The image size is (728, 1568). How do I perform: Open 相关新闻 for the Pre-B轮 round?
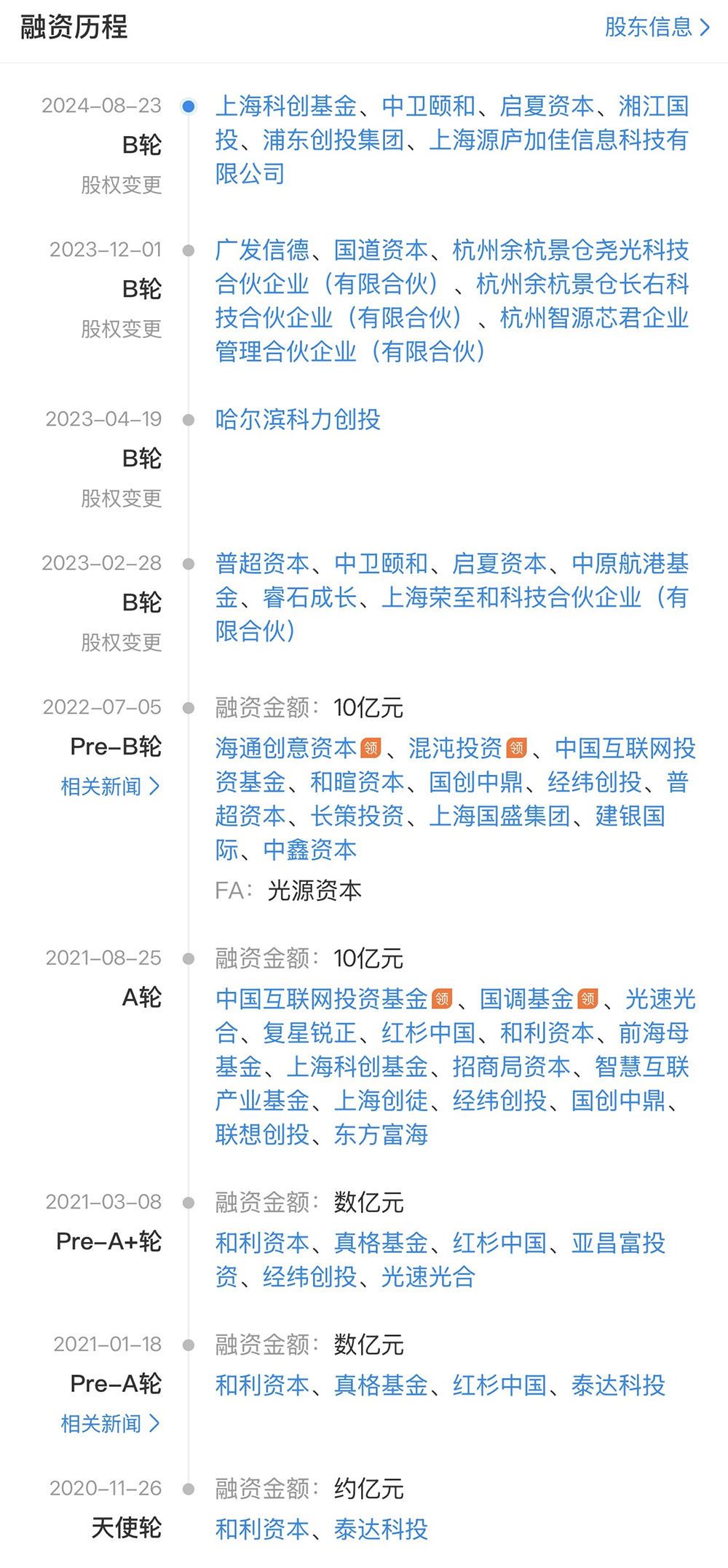point(110,787)
